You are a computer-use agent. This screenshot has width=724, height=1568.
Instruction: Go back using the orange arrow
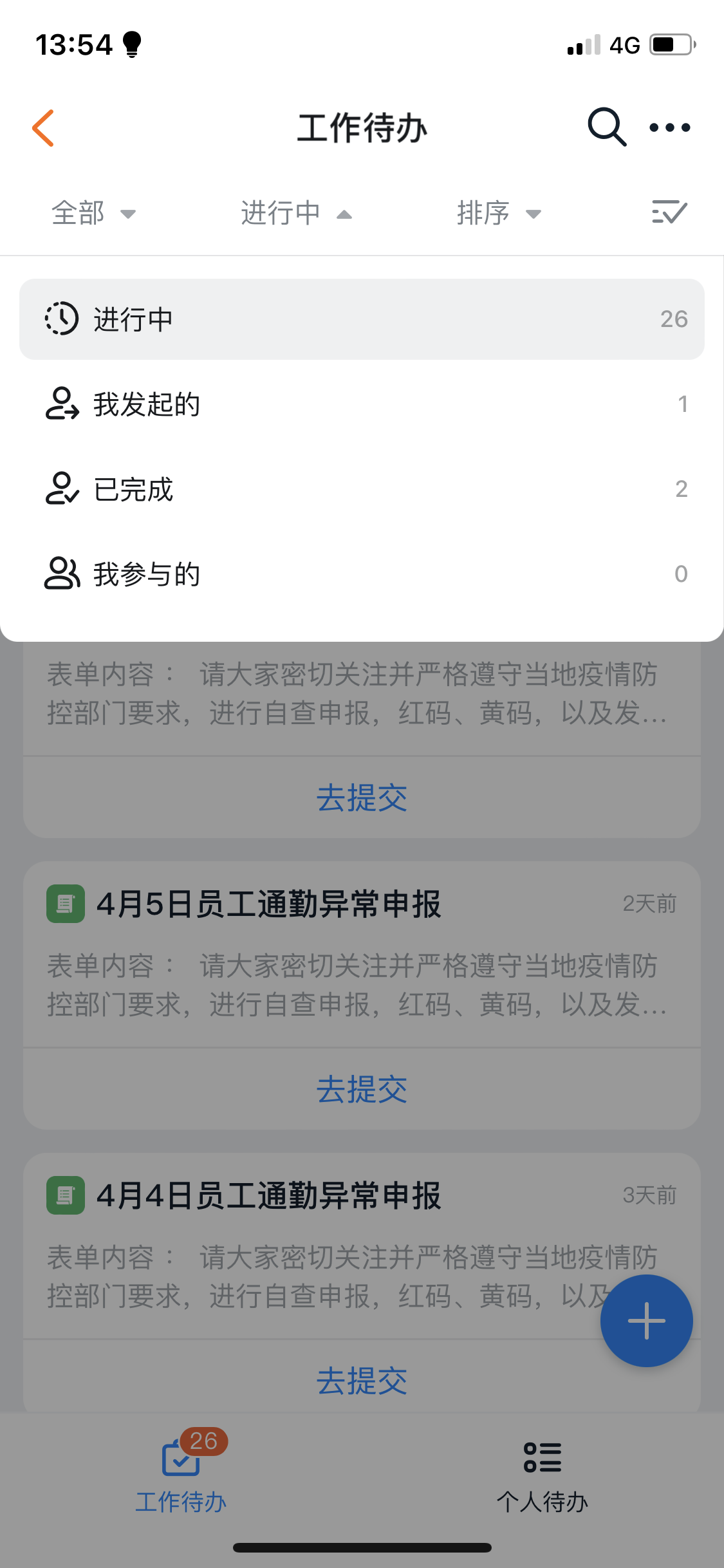(43, 127)
